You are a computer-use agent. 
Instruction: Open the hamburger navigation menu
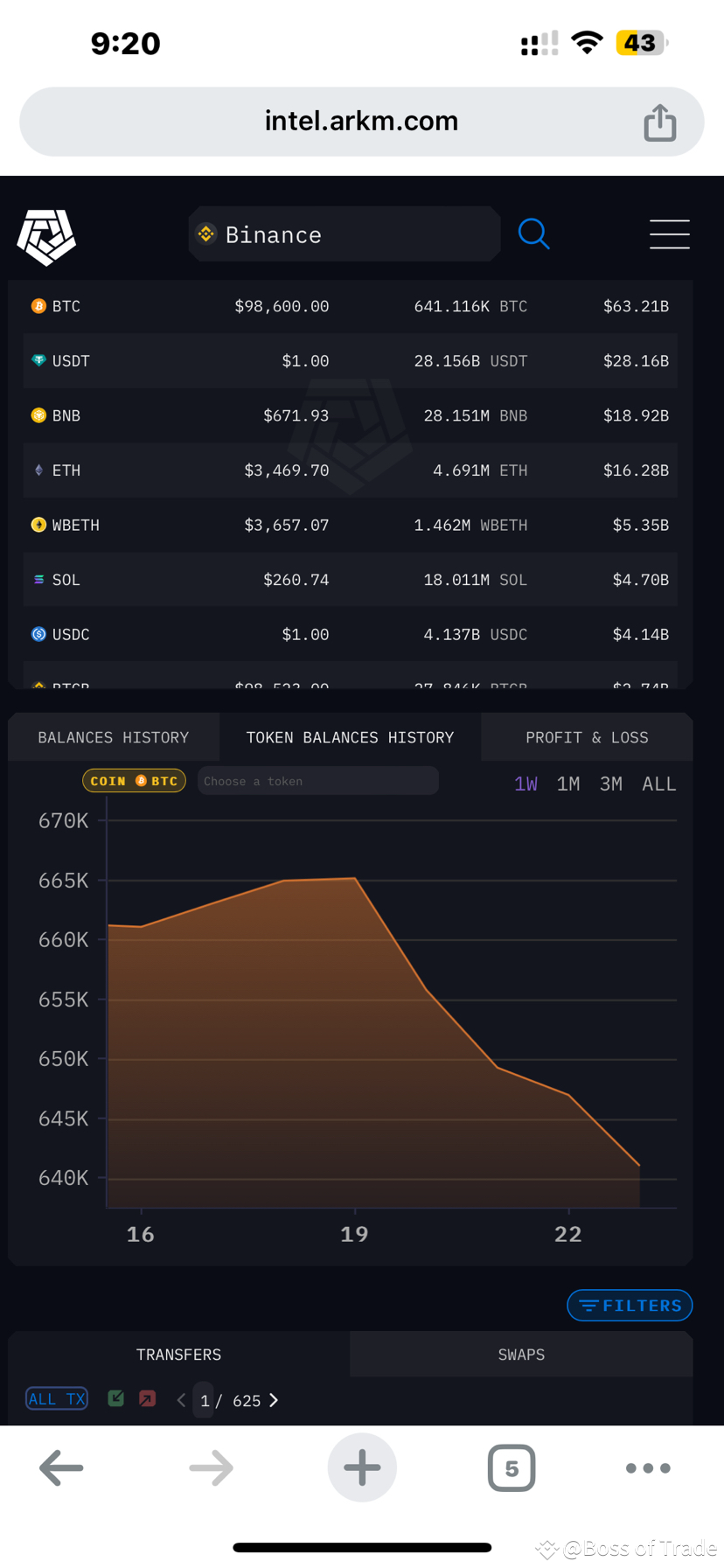(x=670, y=234)
